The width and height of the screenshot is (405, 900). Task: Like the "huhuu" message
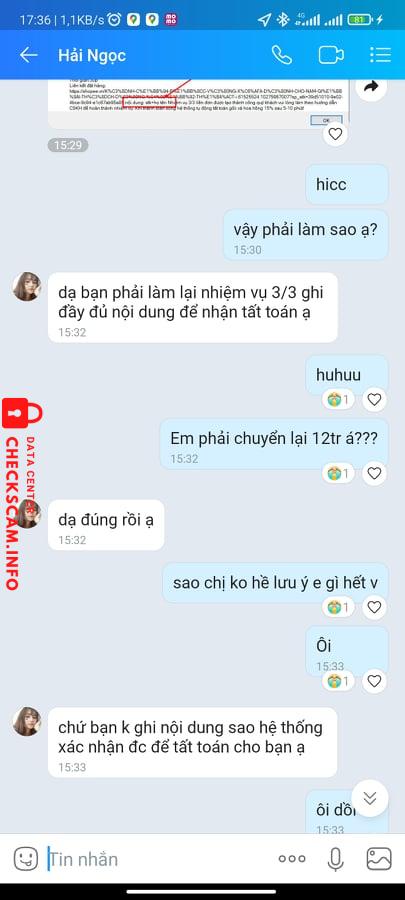375,399
